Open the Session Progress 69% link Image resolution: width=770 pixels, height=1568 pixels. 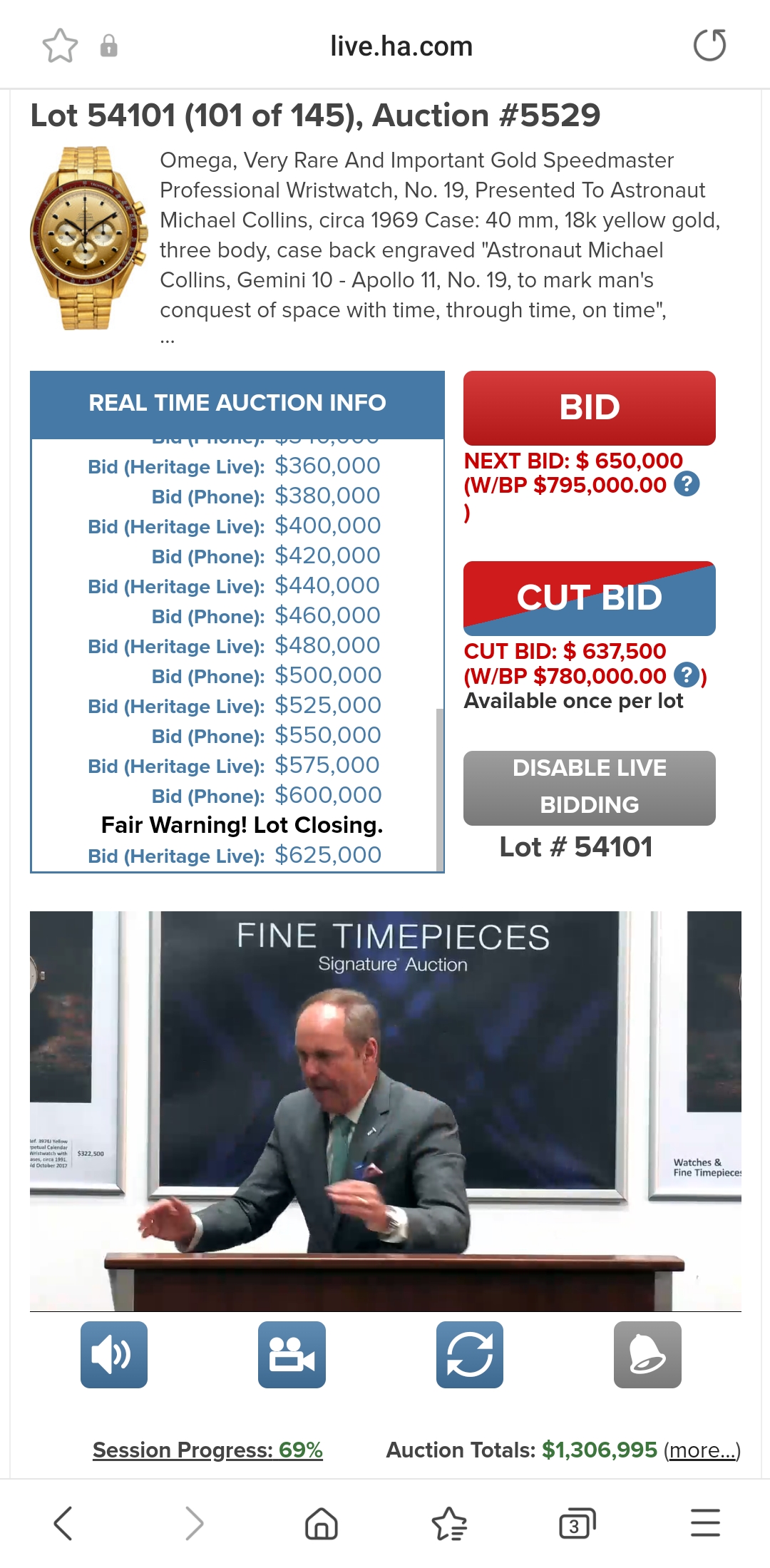[207, 1450]
